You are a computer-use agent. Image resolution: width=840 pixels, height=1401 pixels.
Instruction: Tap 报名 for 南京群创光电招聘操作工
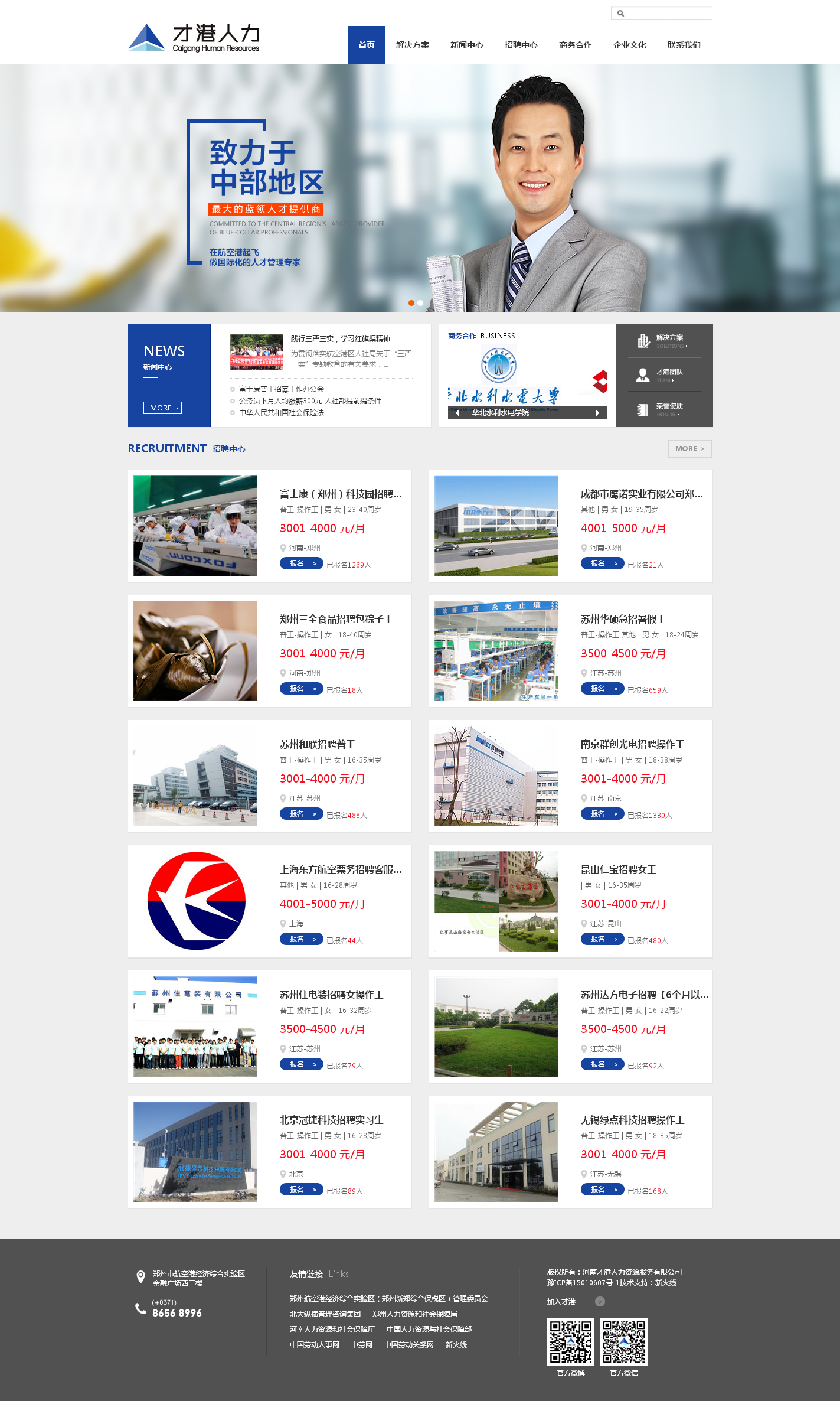coord(602,814)
